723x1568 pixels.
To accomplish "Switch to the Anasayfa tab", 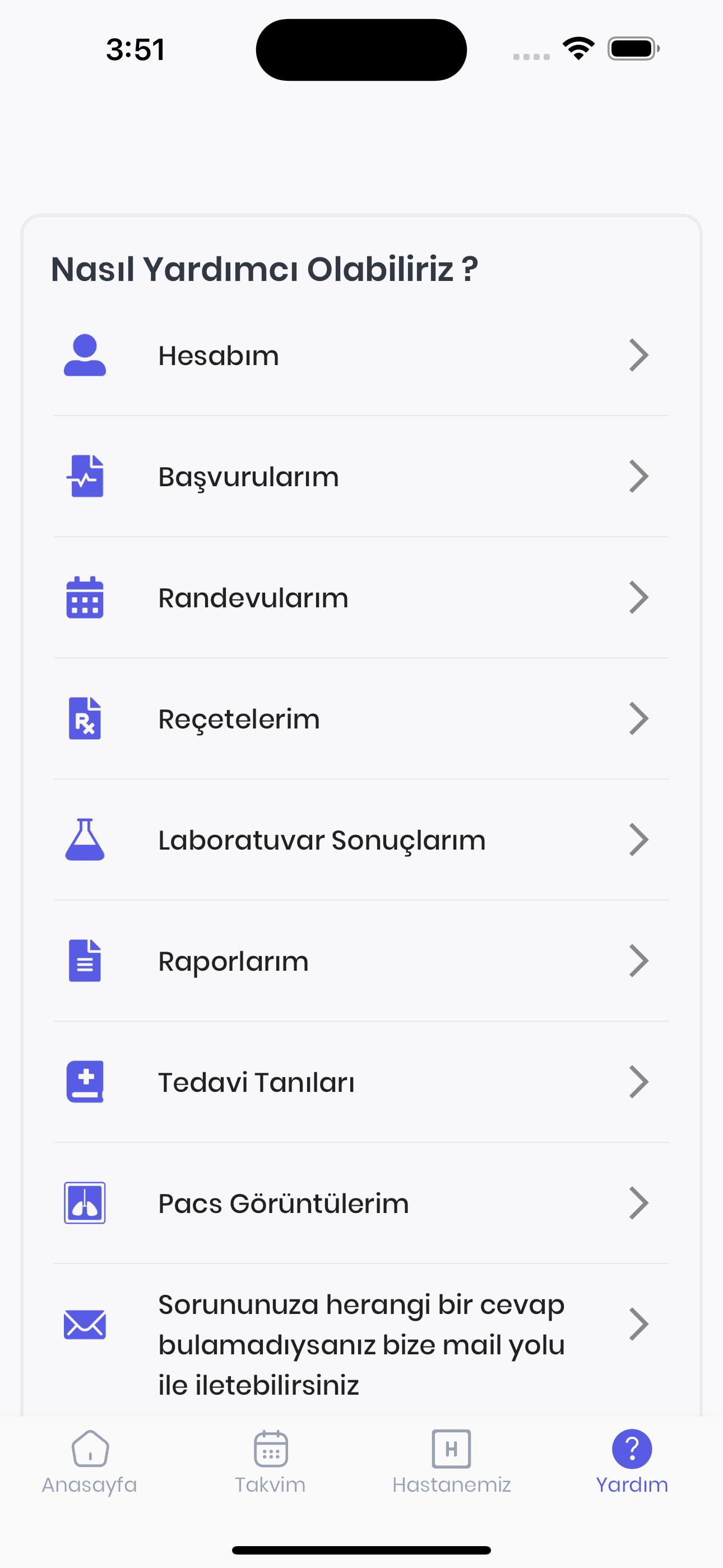I will pyautogui.click(x=90, y=1462).
